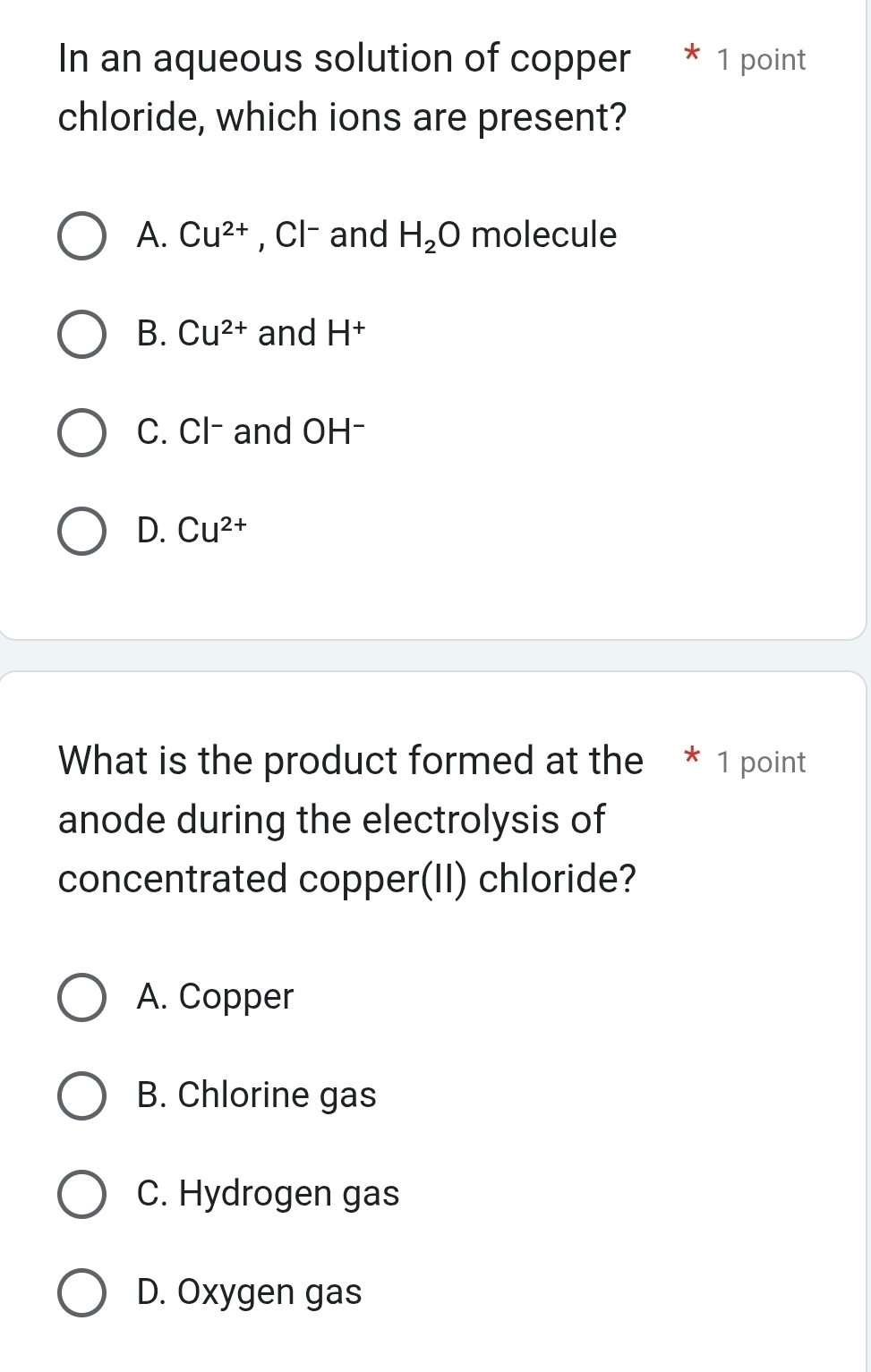Click the Chlorine gas answer label
This screenshot has width=871, height=1372.
[x=256, y=1095]
